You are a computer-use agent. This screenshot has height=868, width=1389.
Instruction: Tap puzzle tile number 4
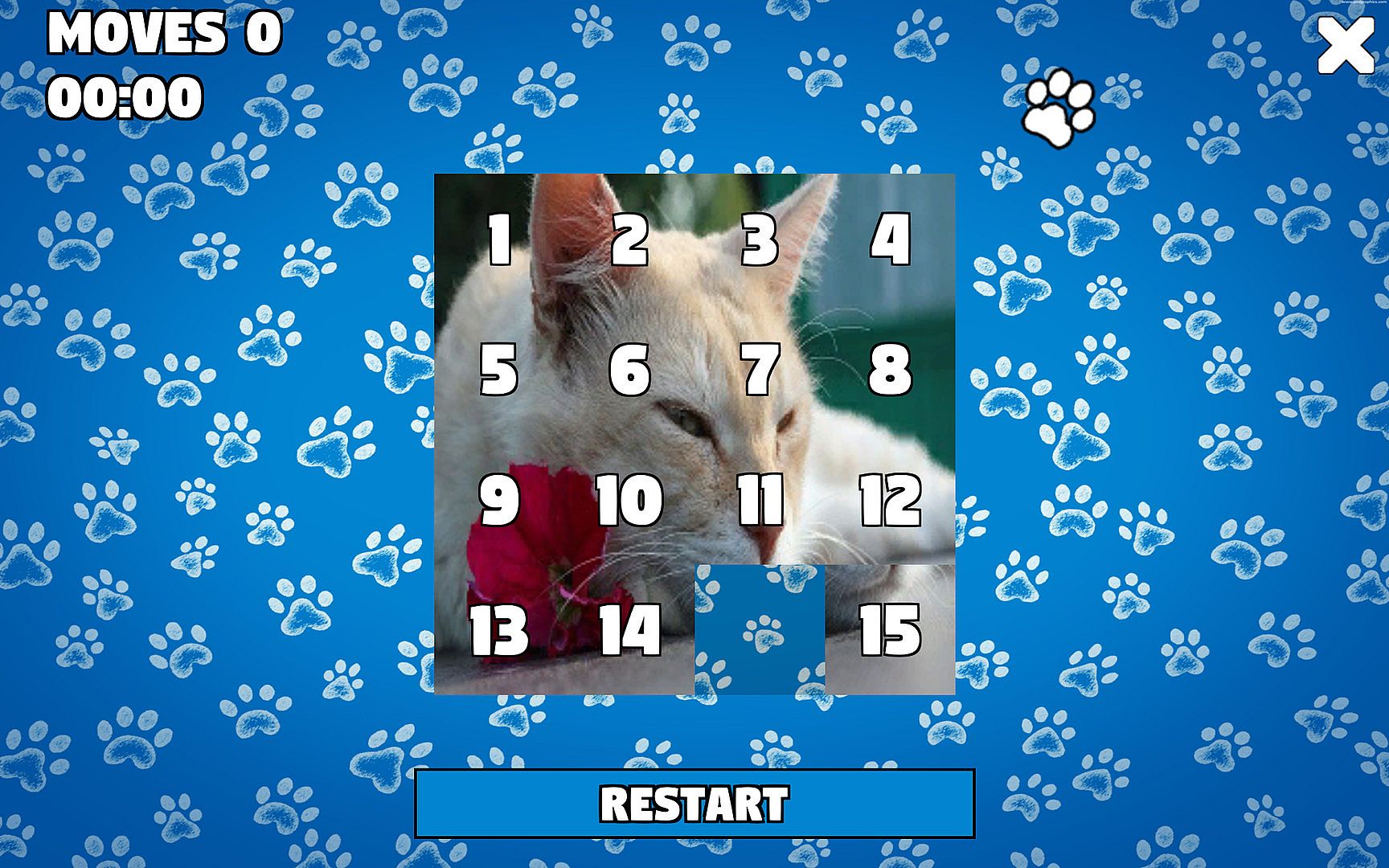(x=890, y=239)
